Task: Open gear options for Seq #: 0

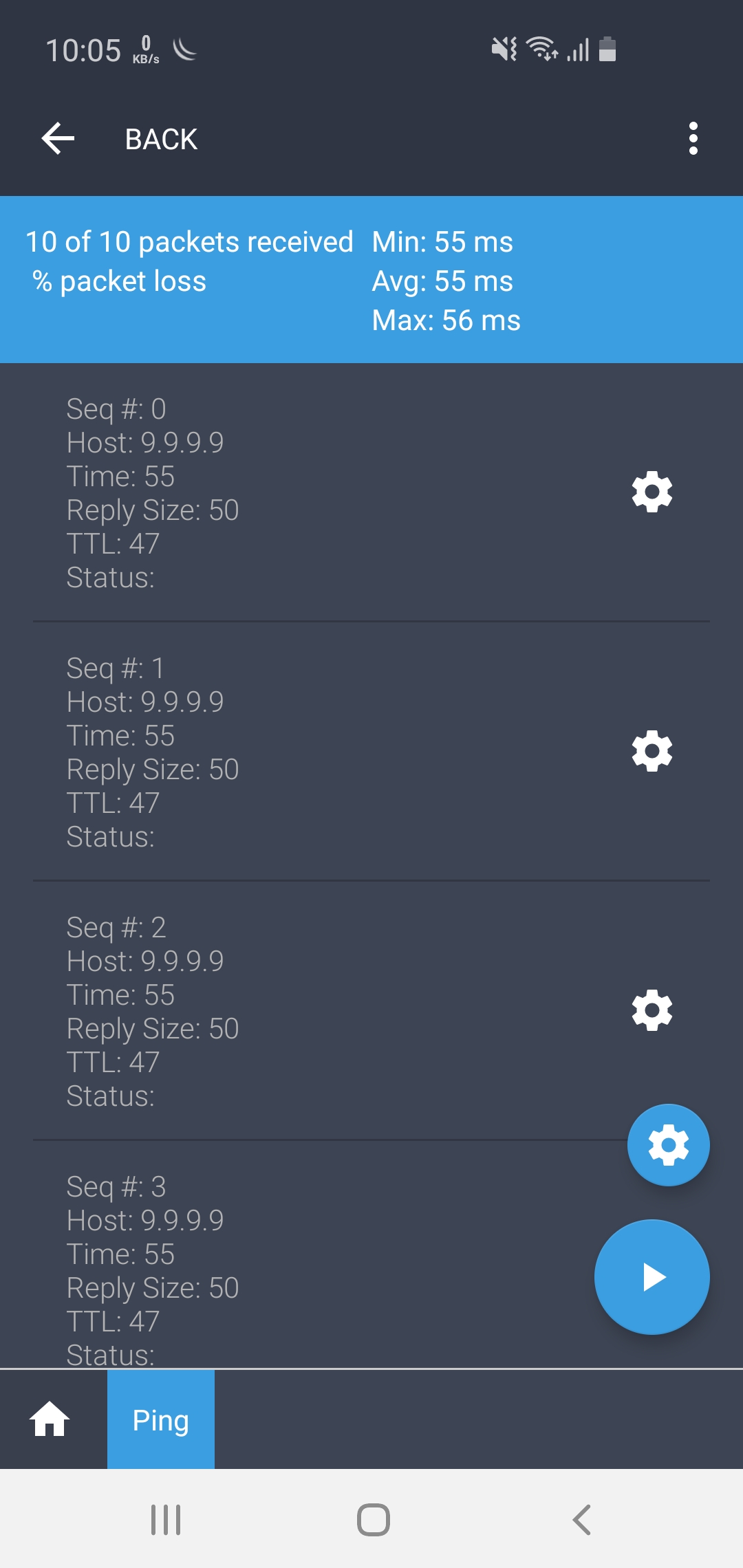Action: (652, 492)
